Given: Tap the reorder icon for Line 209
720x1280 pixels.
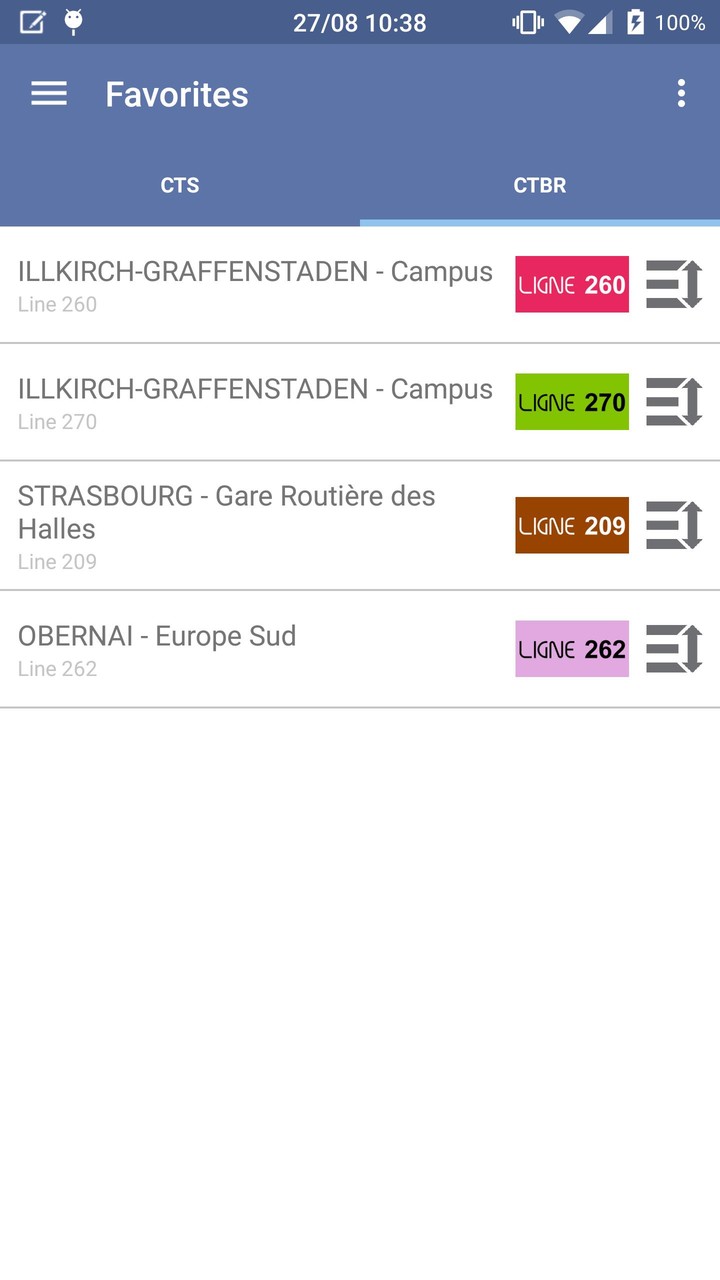Looking at the screenshot, I should point(674,526).
